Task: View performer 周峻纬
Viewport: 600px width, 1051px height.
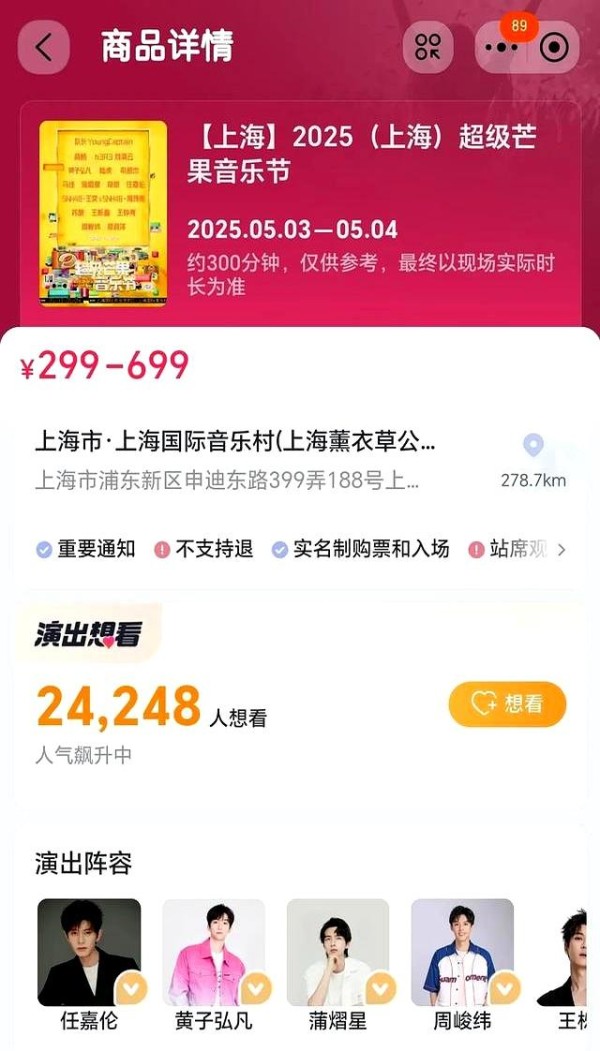Action: pos(462,952)
